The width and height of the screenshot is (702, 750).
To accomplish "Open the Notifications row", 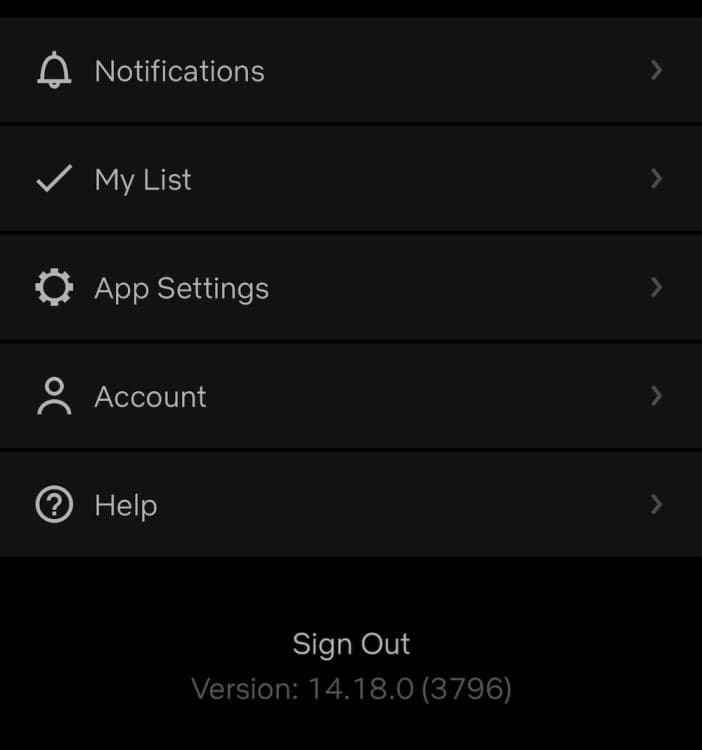I will click(x=180, y=71).
